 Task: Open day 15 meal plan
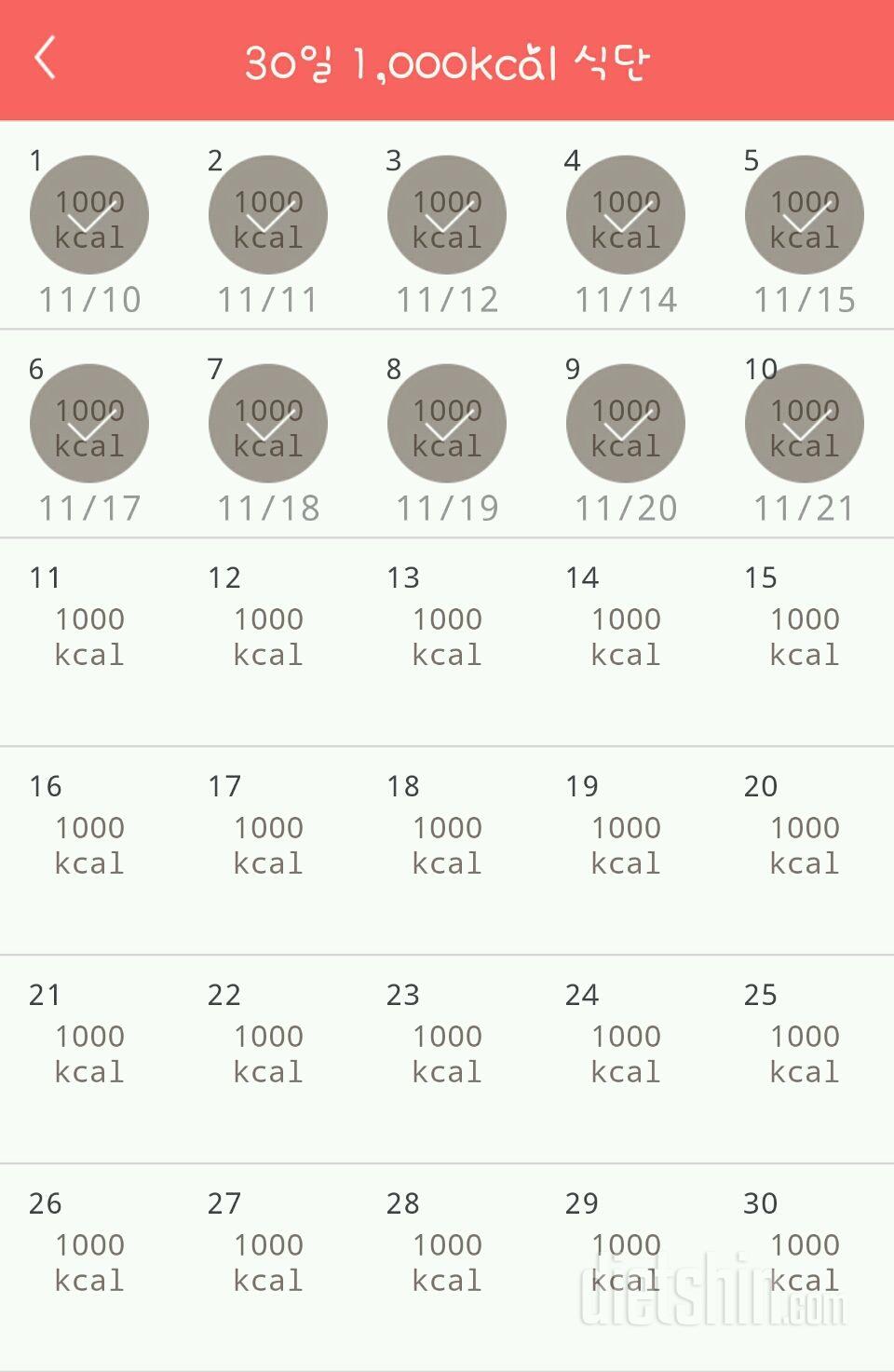click(805, 637)
